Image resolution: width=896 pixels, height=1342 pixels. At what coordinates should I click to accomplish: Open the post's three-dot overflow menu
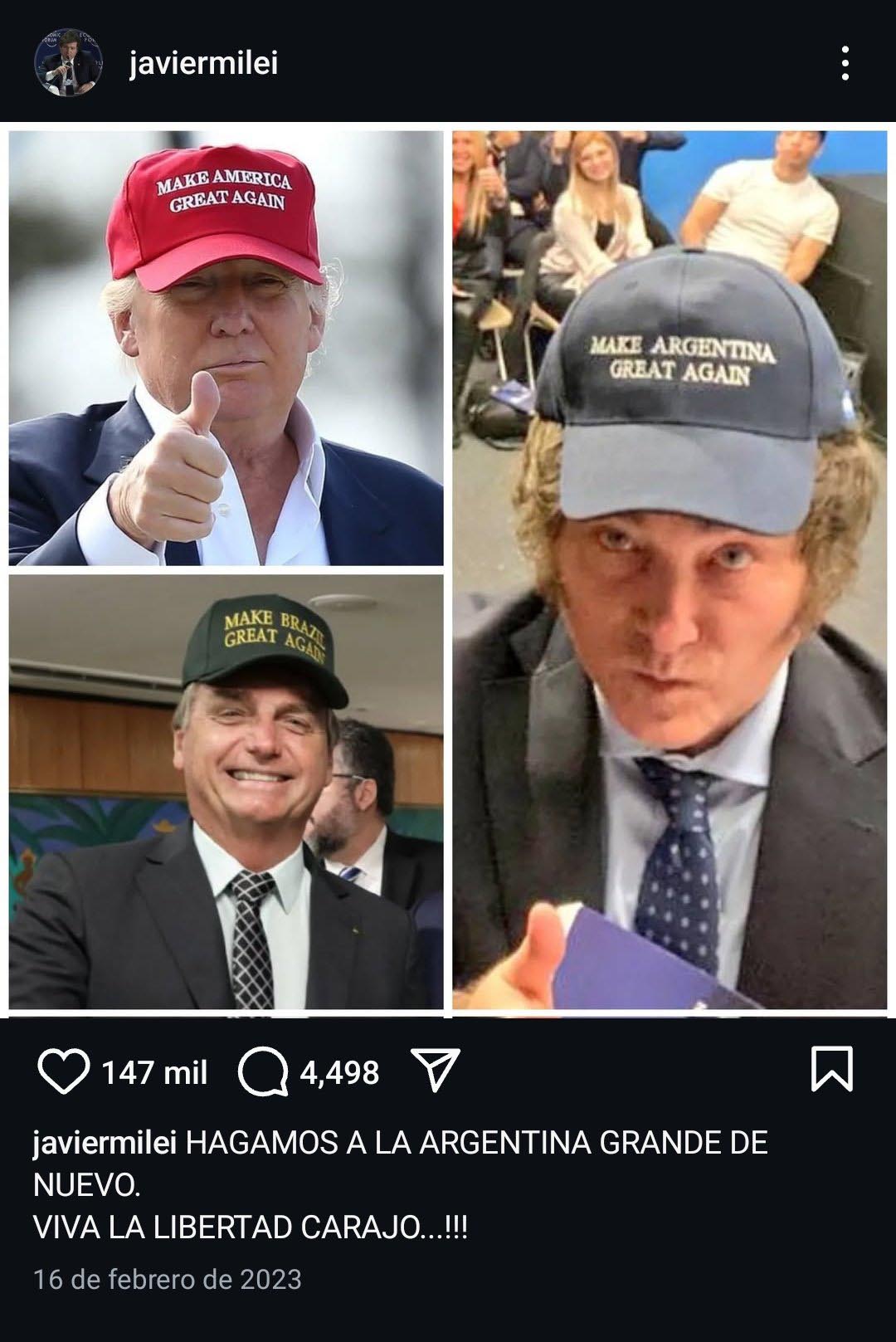pos(845,63)
